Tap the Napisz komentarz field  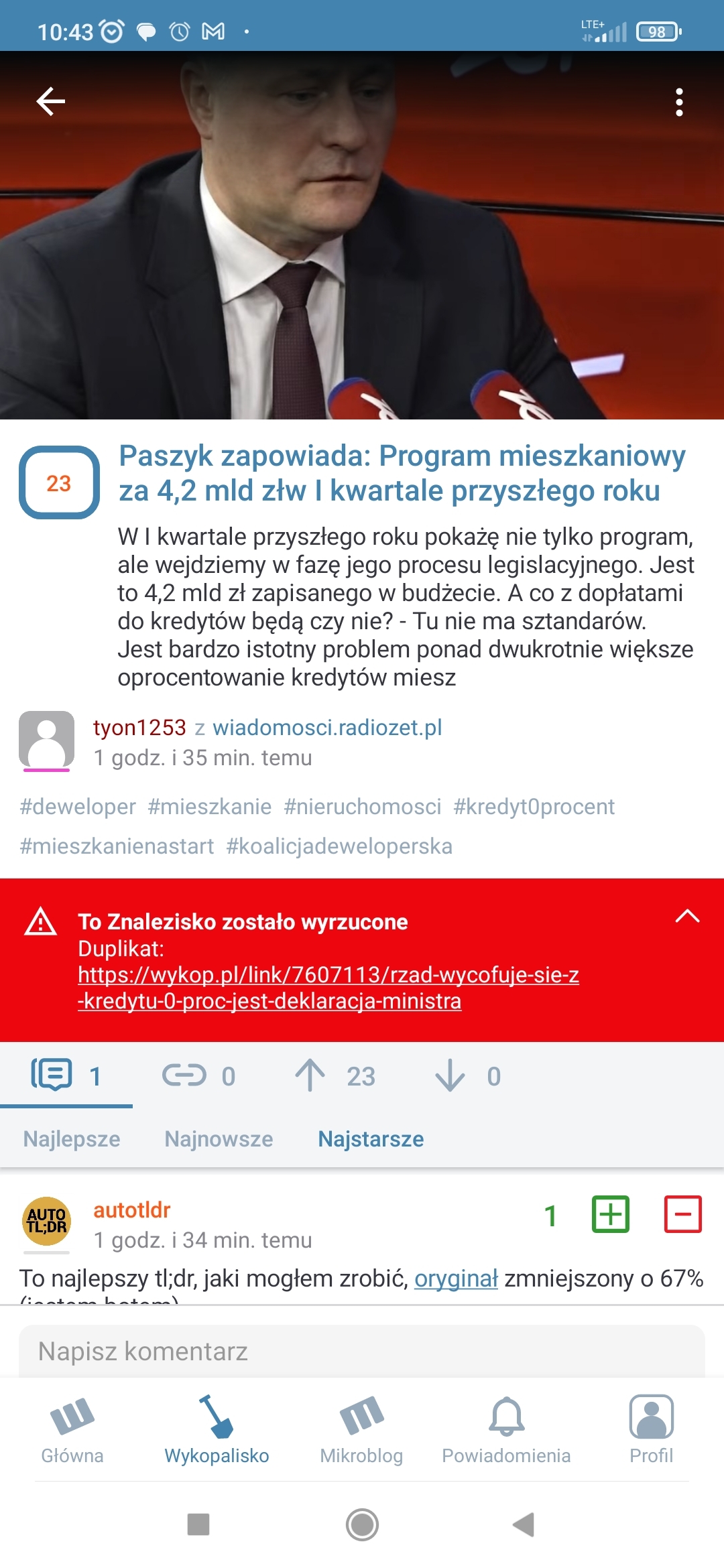(x=362, y=1351)
